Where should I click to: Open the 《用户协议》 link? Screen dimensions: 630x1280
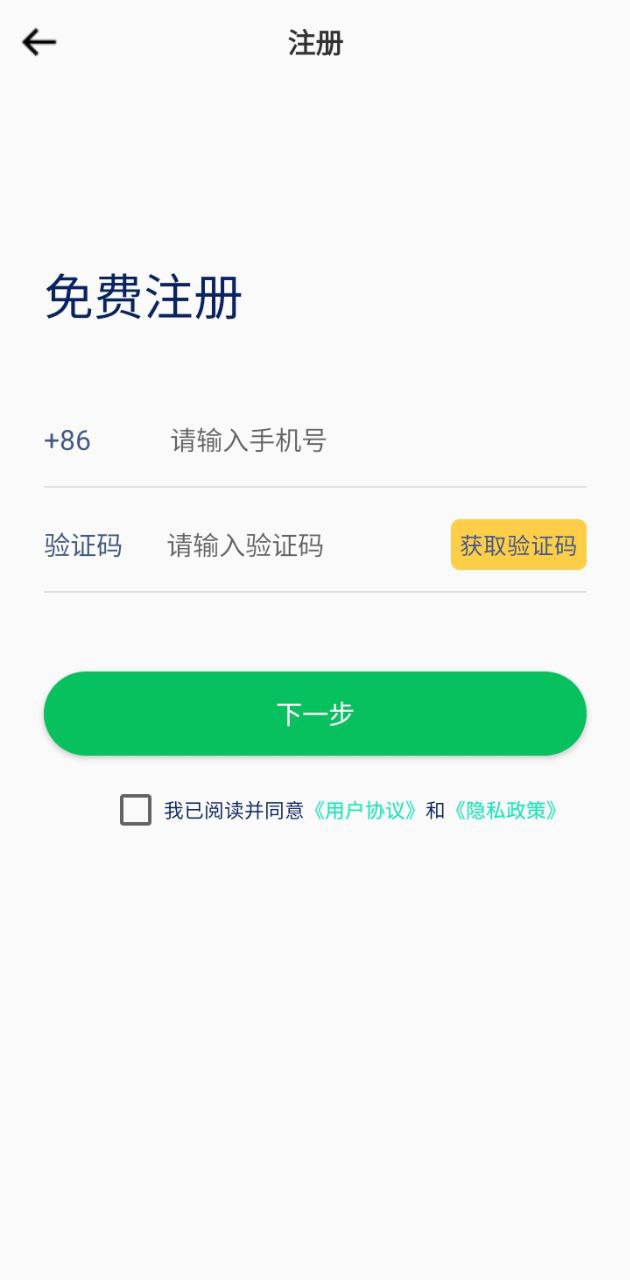point(365,811)
